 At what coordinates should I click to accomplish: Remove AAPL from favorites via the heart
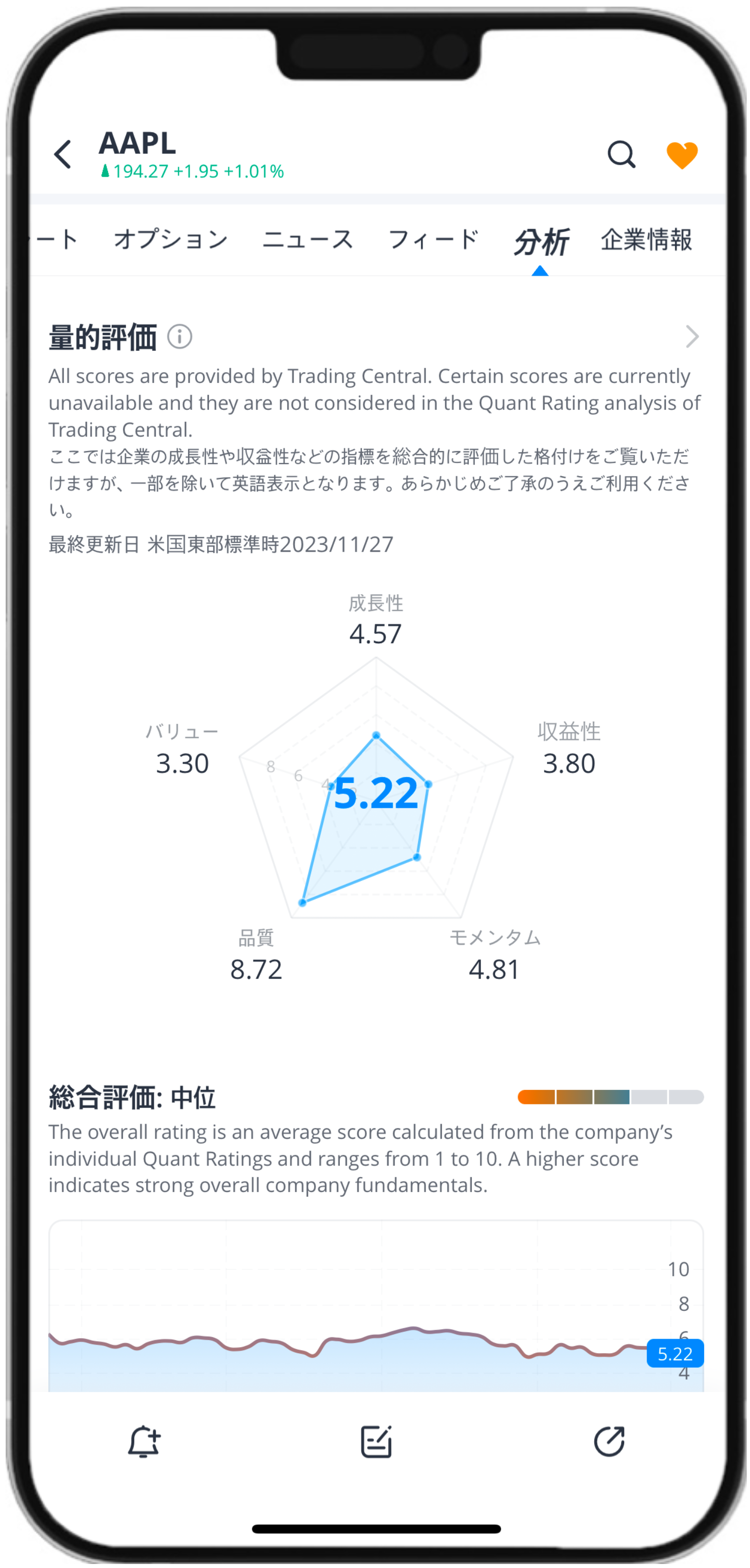coord(681,155)
